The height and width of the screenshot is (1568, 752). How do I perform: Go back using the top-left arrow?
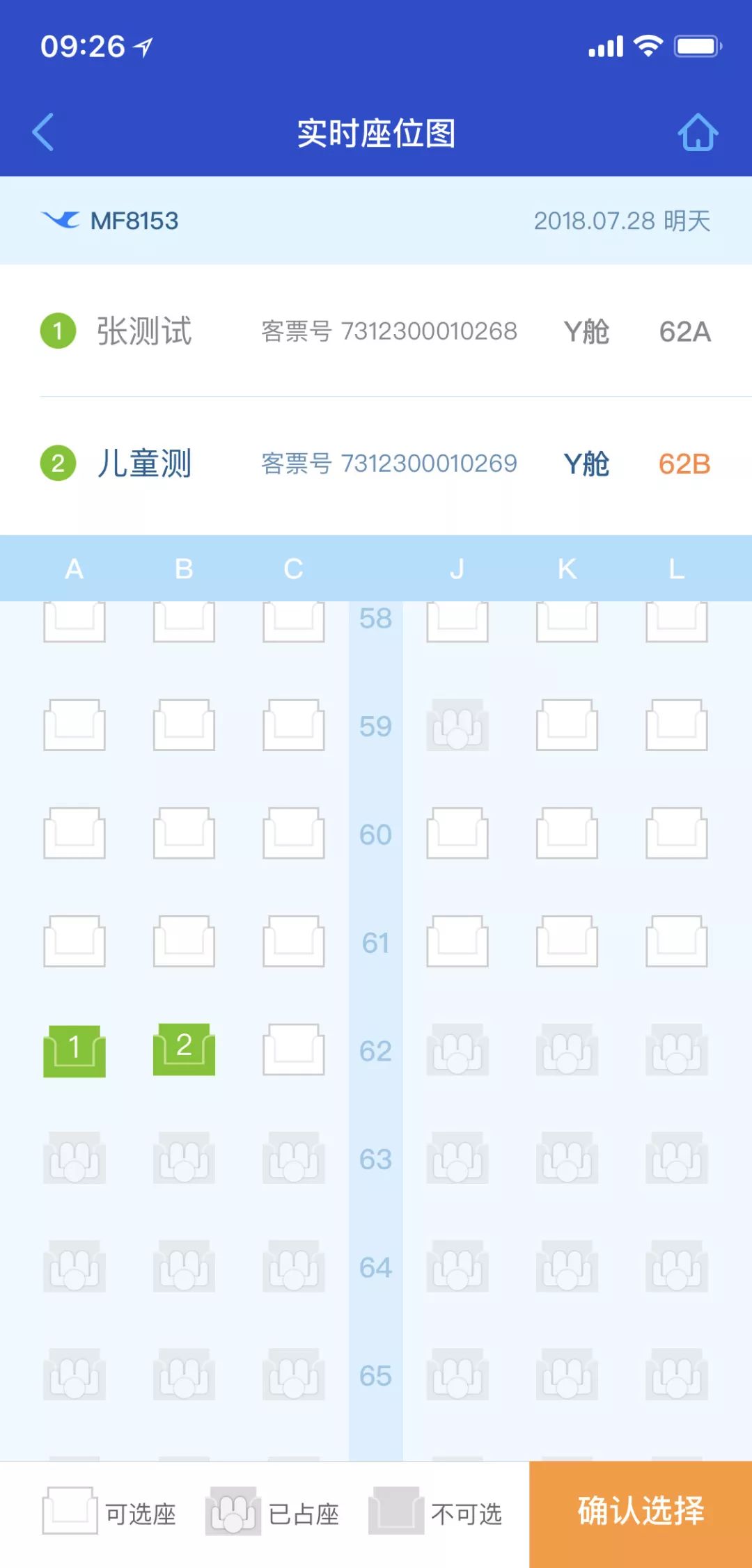43,132
